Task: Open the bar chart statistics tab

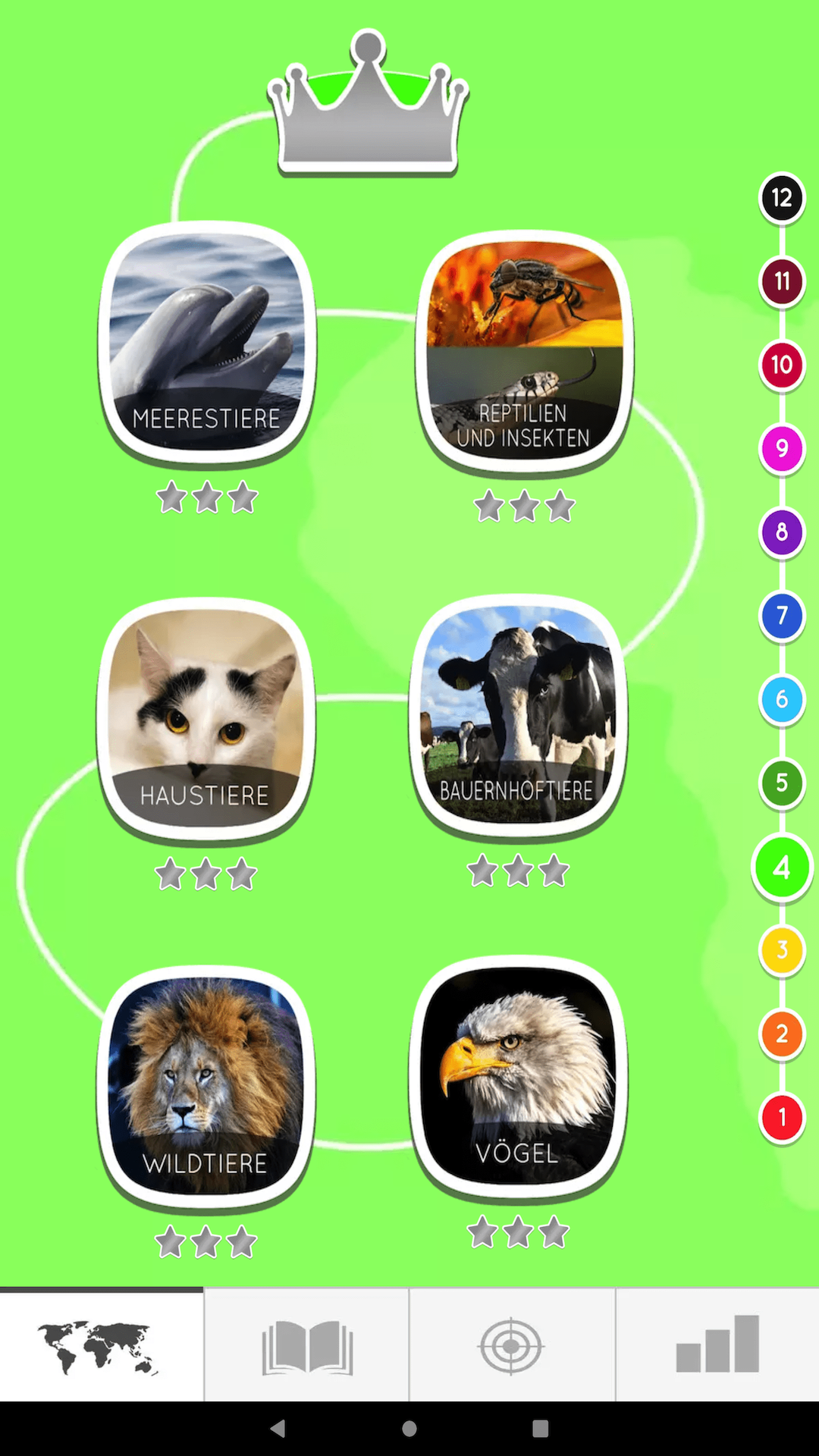Action: 717,1347
